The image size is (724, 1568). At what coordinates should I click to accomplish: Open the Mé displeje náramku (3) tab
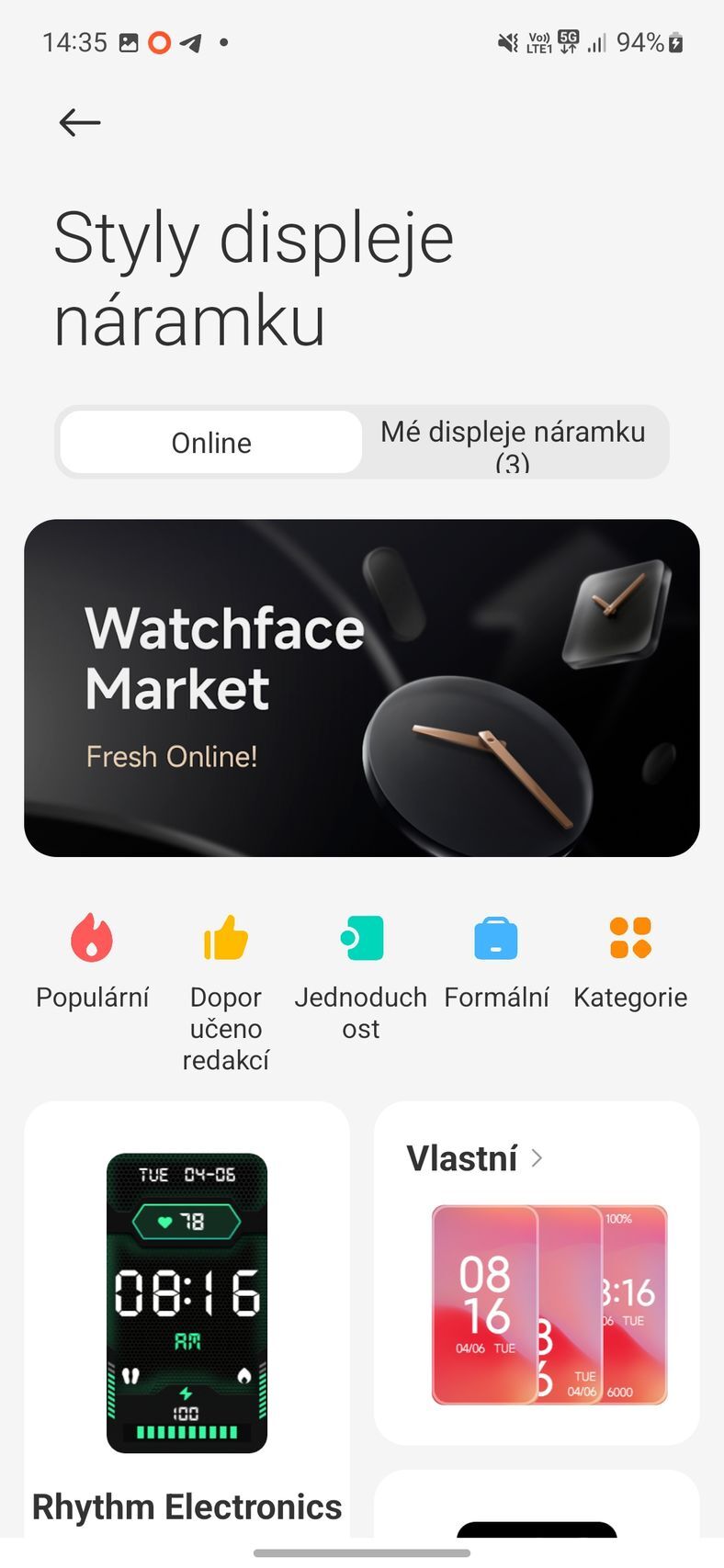(x=515, y=442)
